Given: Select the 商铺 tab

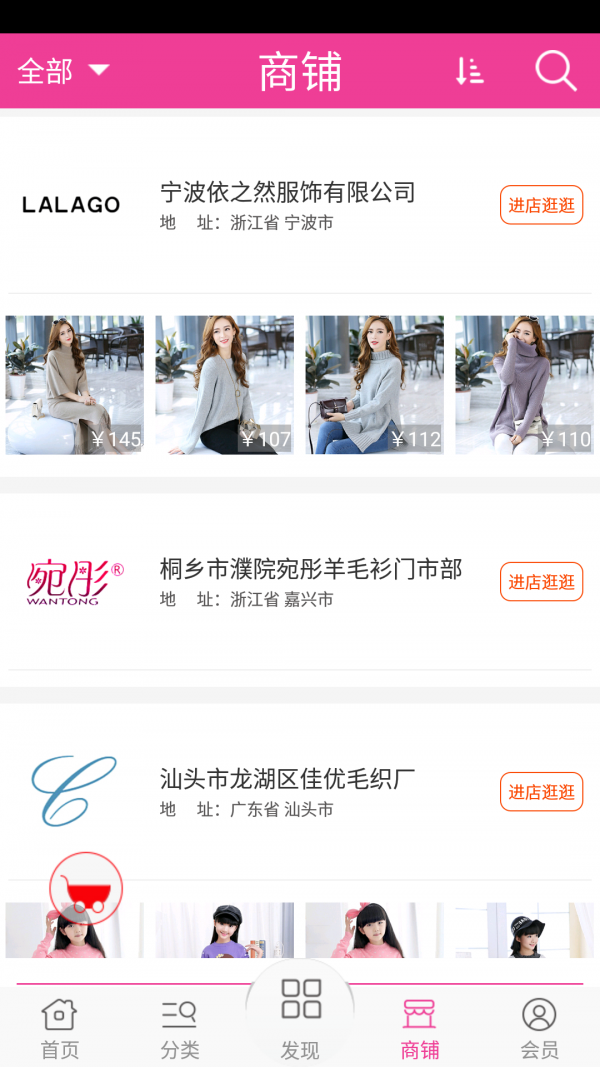Looking at the screenshot, I should pyautogui.click(x=420, y=1028).
